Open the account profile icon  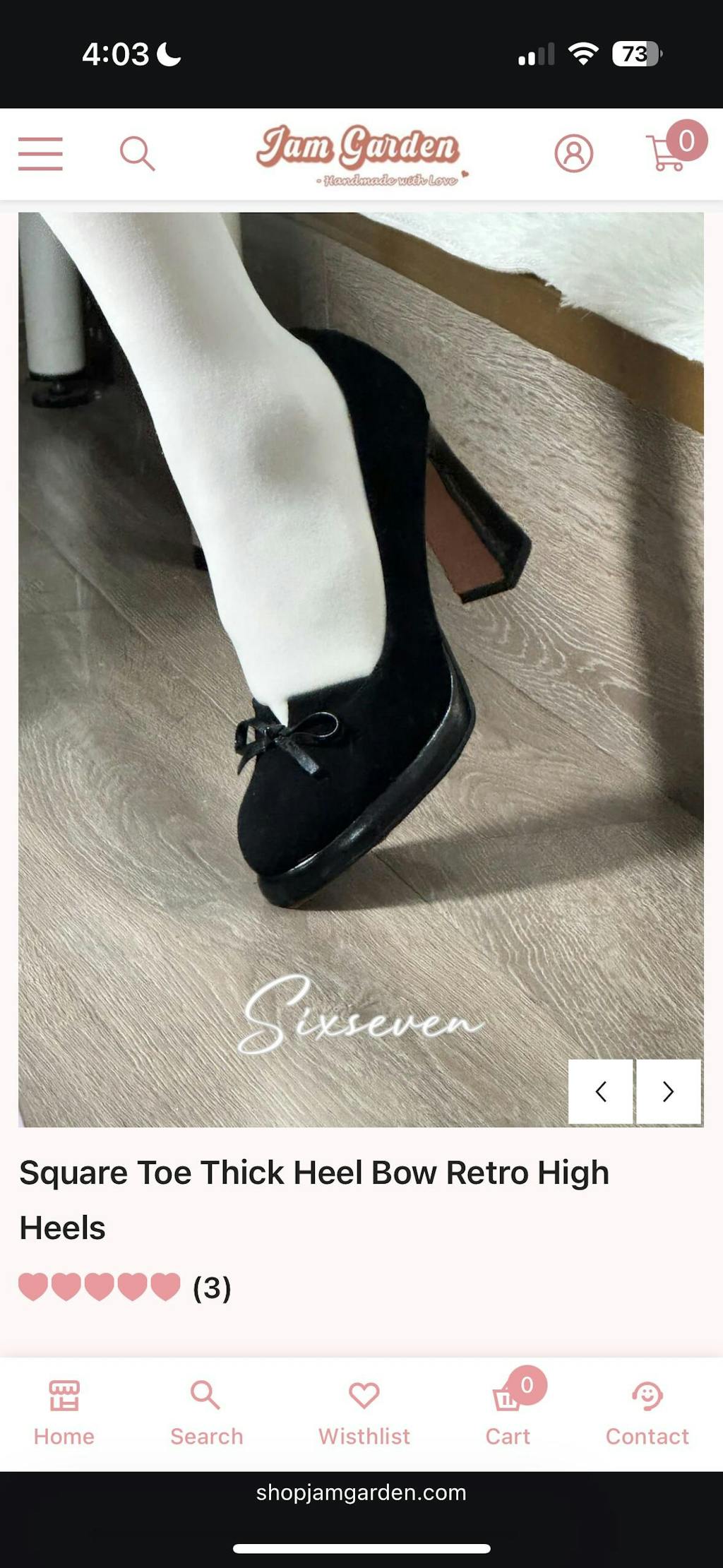tap(573, 154)
